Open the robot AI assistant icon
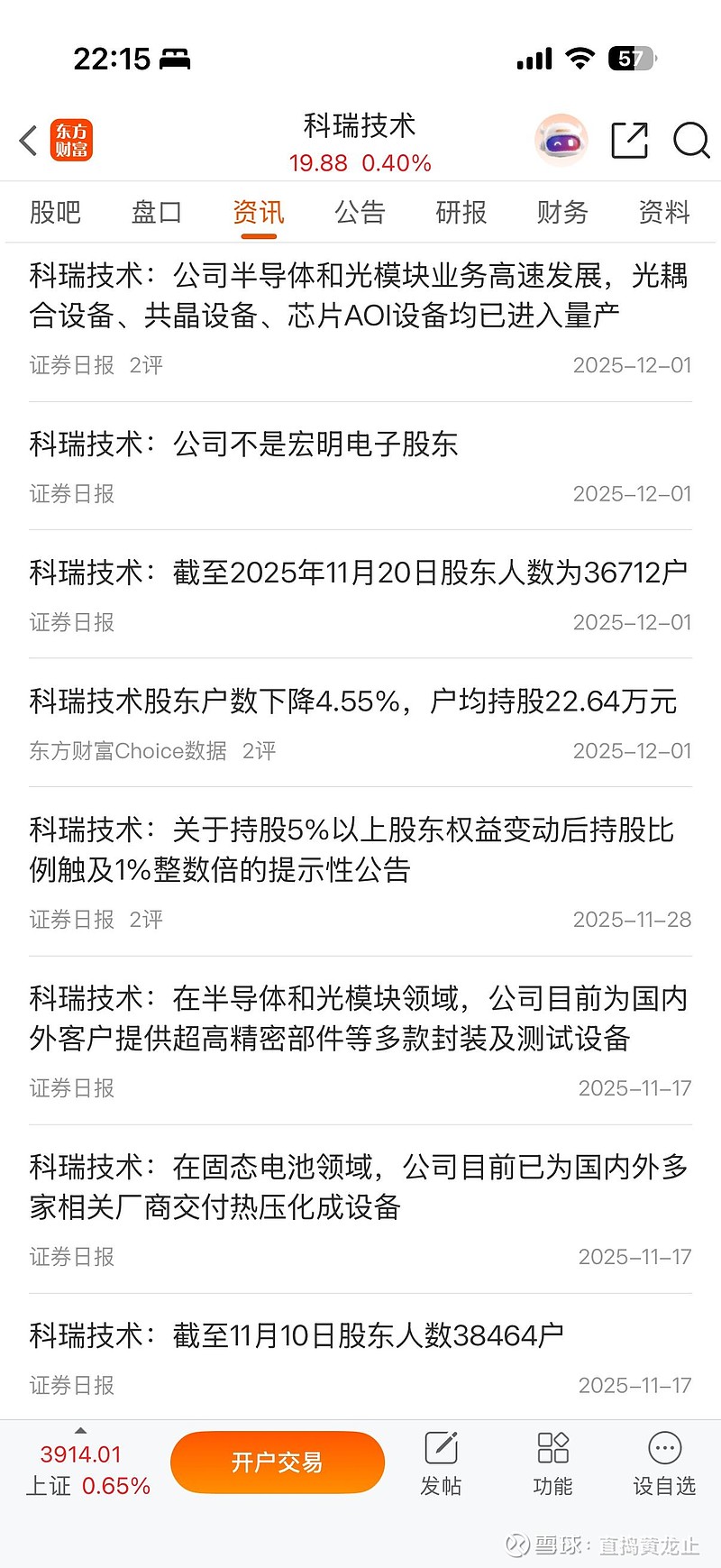 [561, 141]
